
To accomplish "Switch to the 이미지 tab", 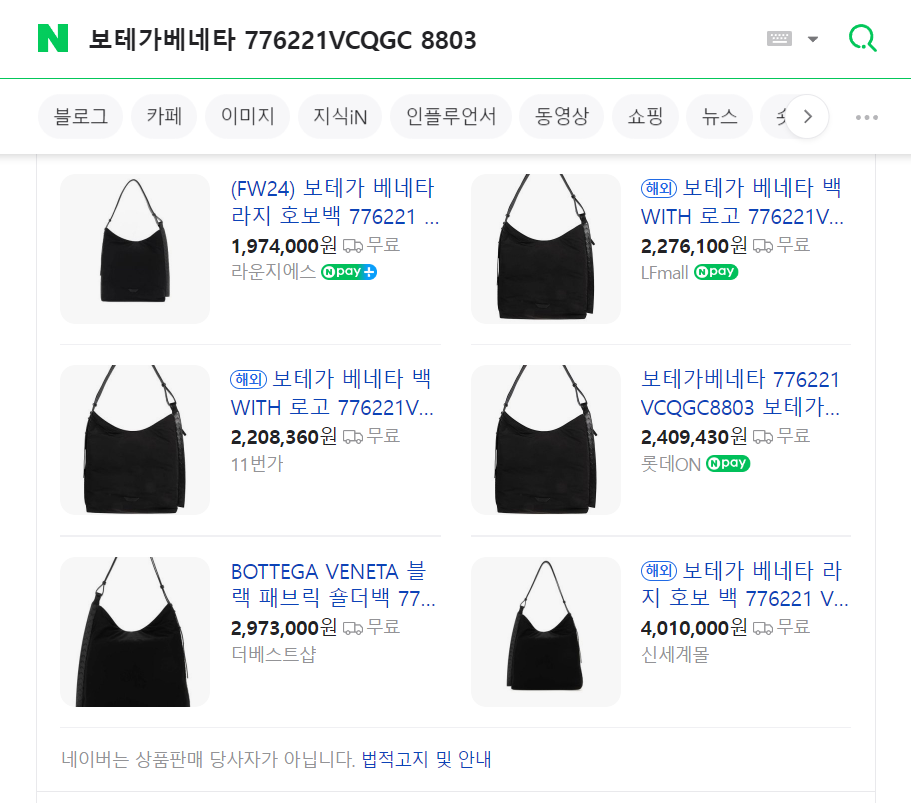I will (247, 117).
